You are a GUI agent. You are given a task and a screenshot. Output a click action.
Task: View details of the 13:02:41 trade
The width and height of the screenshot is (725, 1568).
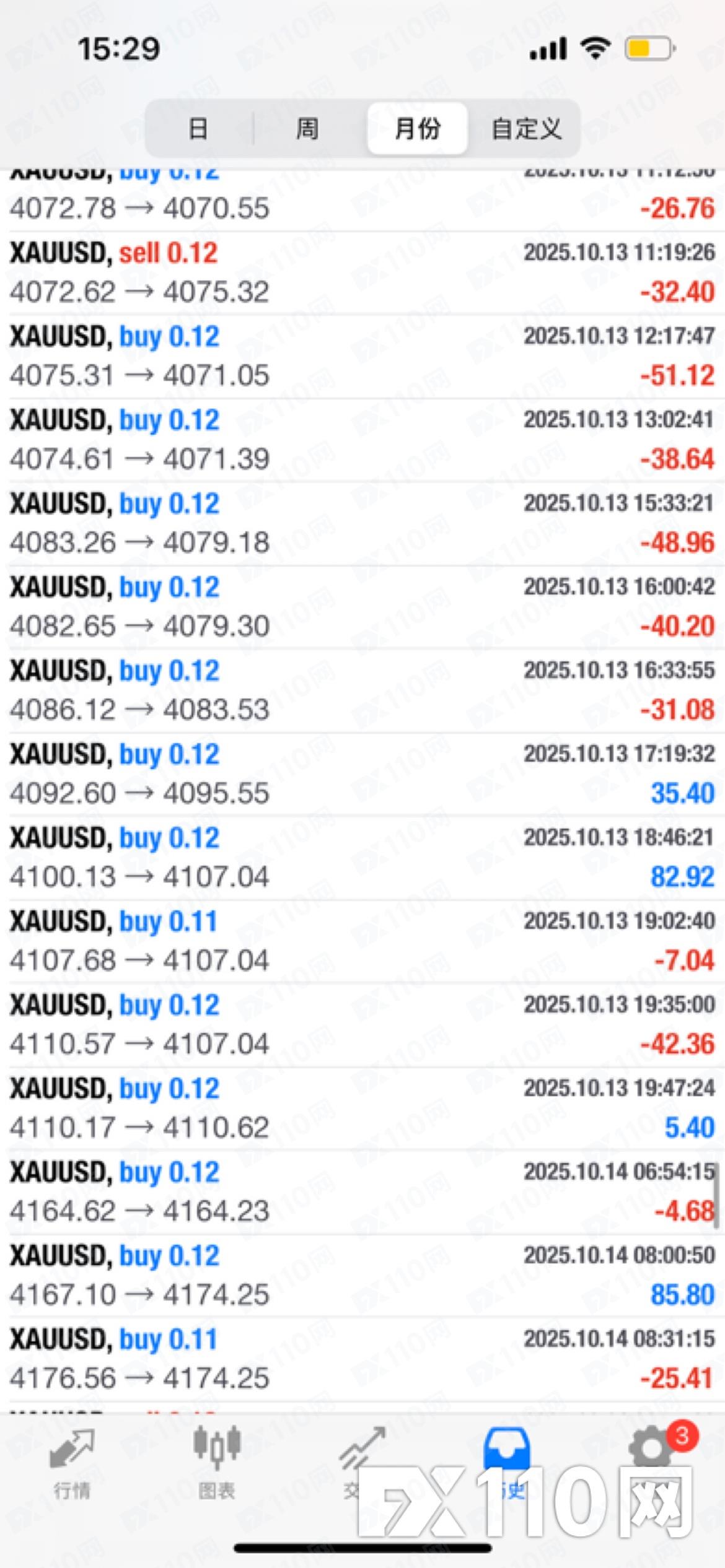(362, 440)
